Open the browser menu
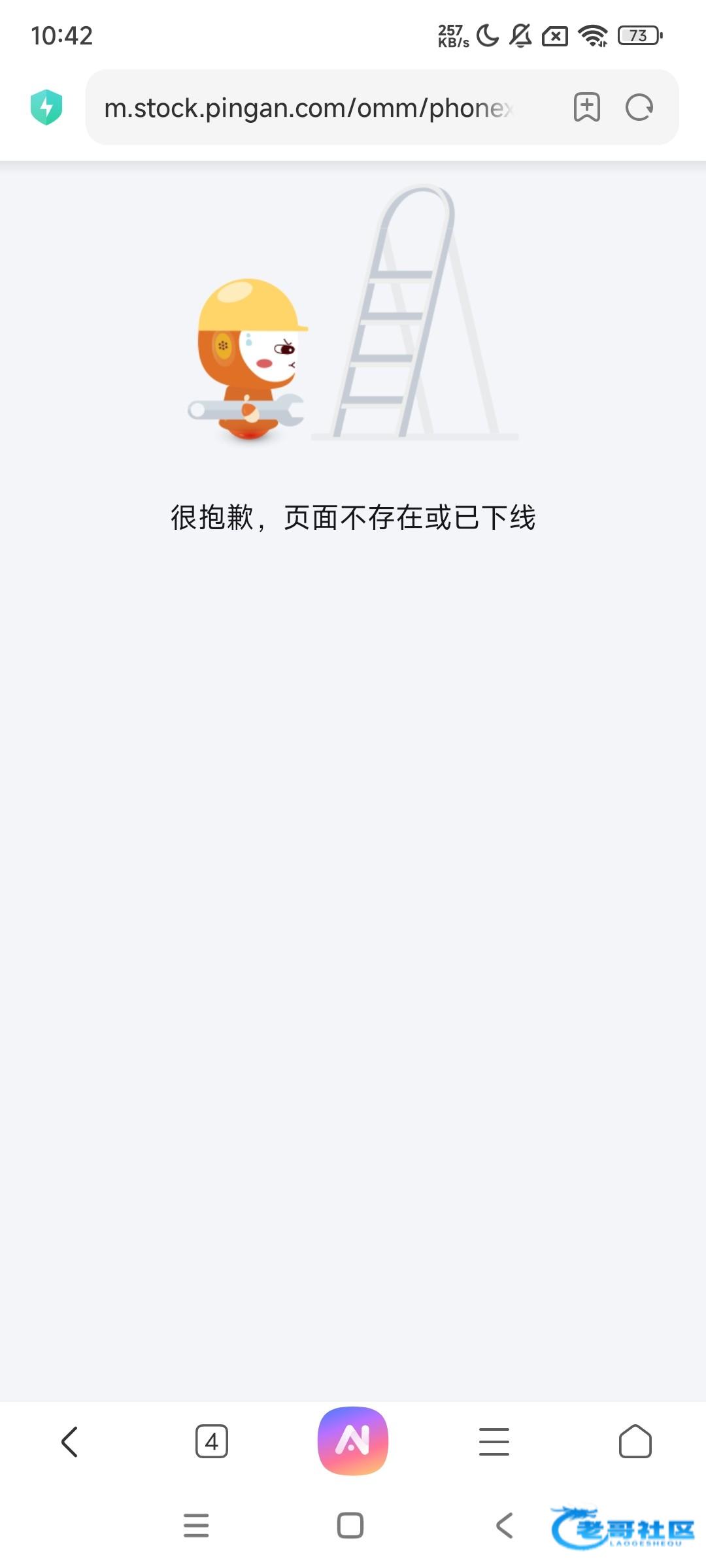 (494, 1441)
